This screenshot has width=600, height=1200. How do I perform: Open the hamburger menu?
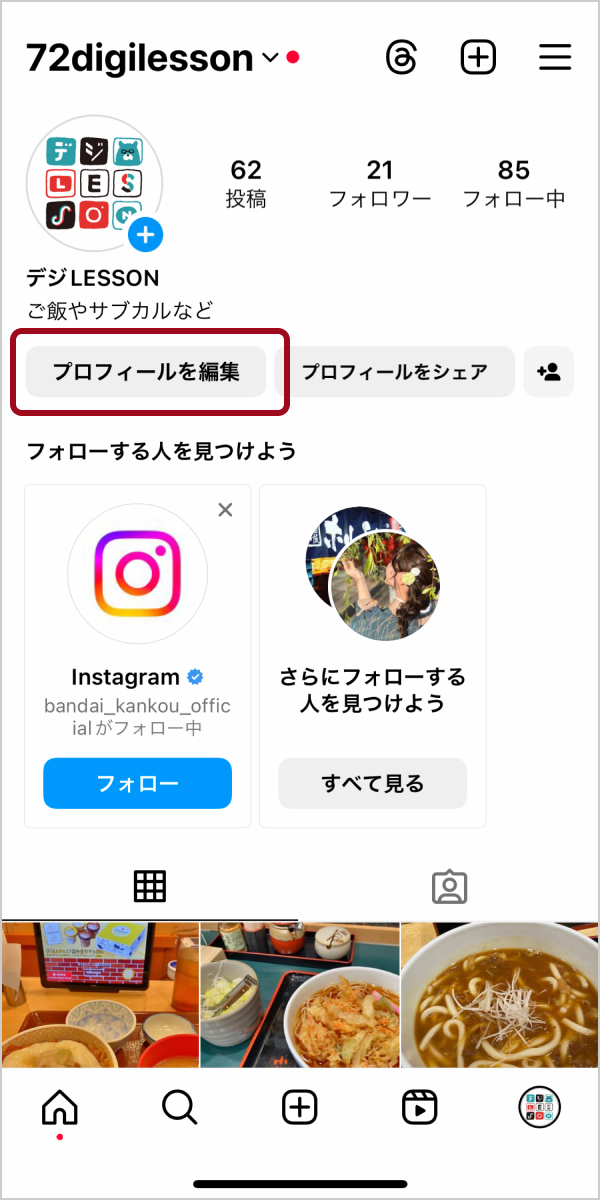pyautogui.click(x=554, y=58)
